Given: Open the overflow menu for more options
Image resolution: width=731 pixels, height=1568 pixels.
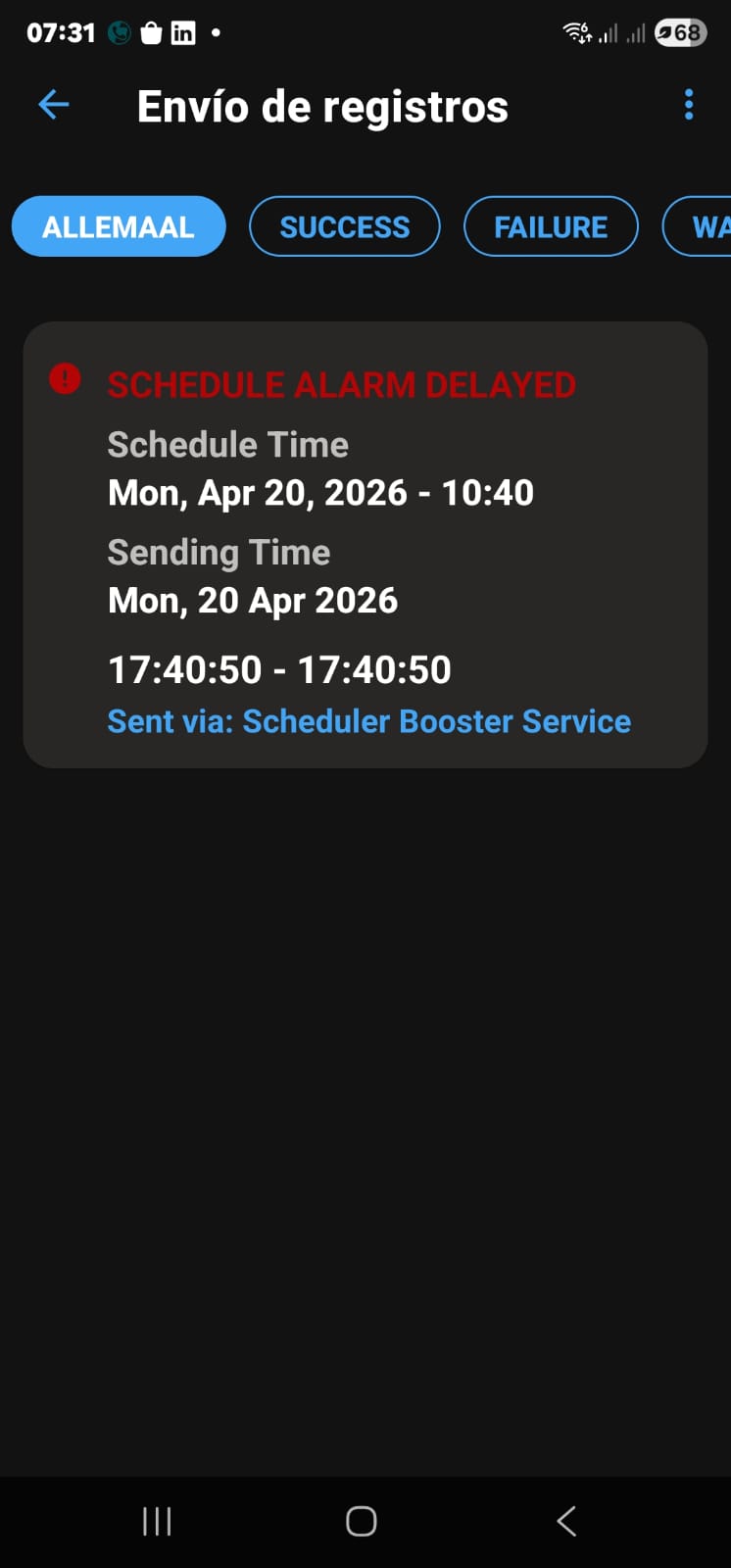Looking at the screenshot, I should [x=688, y=105].
